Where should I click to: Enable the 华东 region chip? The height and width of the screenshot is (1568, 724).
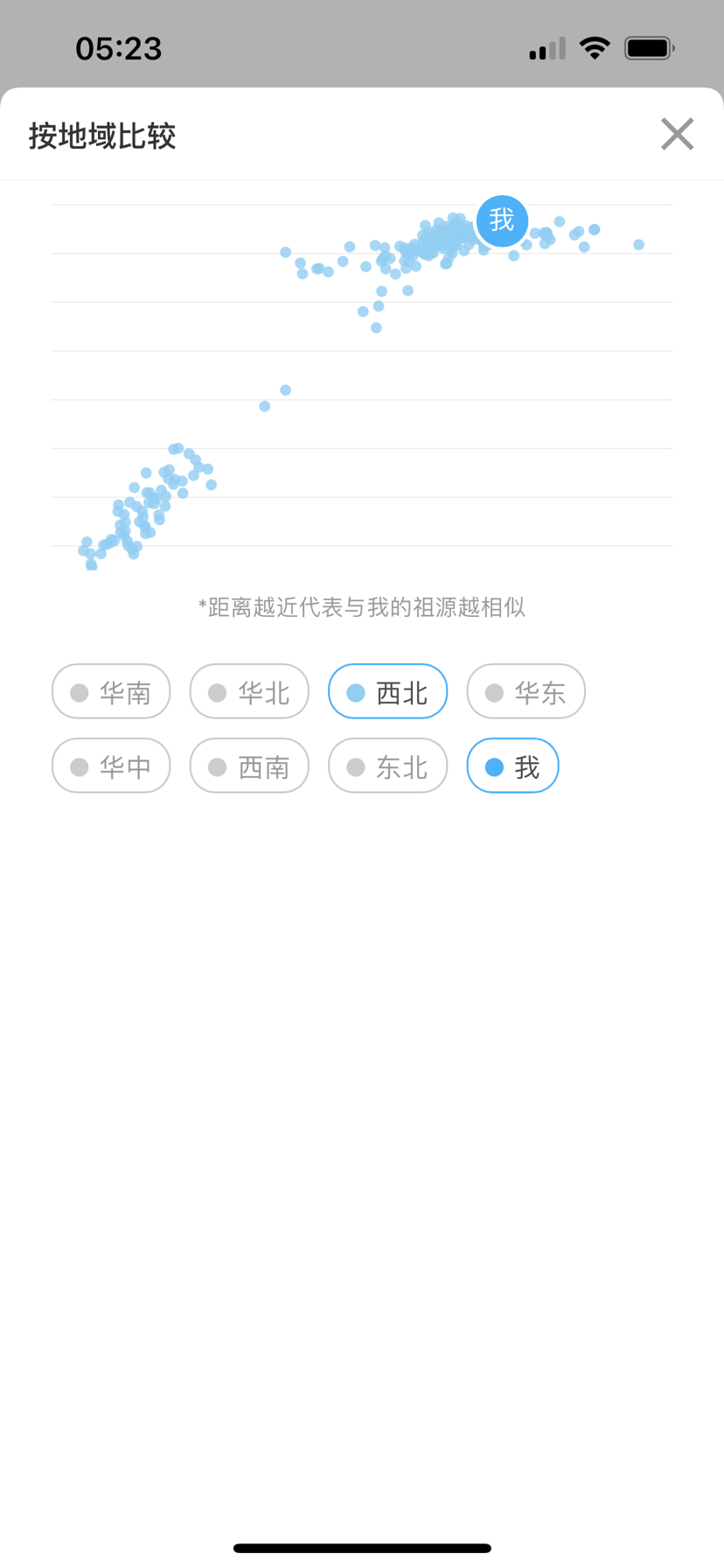[526, 692]
